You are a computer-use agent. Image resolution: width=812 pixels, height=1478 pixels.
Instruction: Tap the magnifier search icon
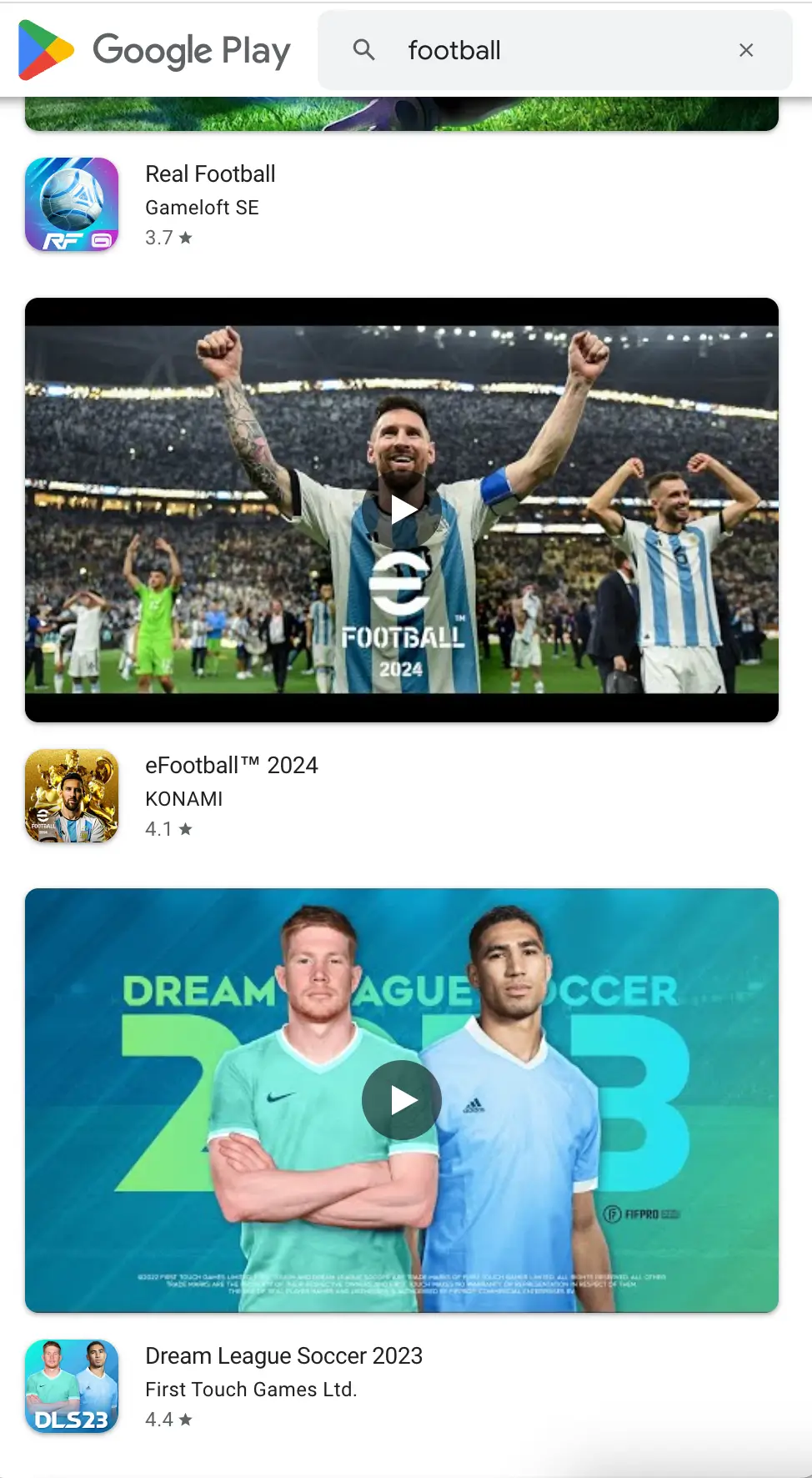coord(363,50)
